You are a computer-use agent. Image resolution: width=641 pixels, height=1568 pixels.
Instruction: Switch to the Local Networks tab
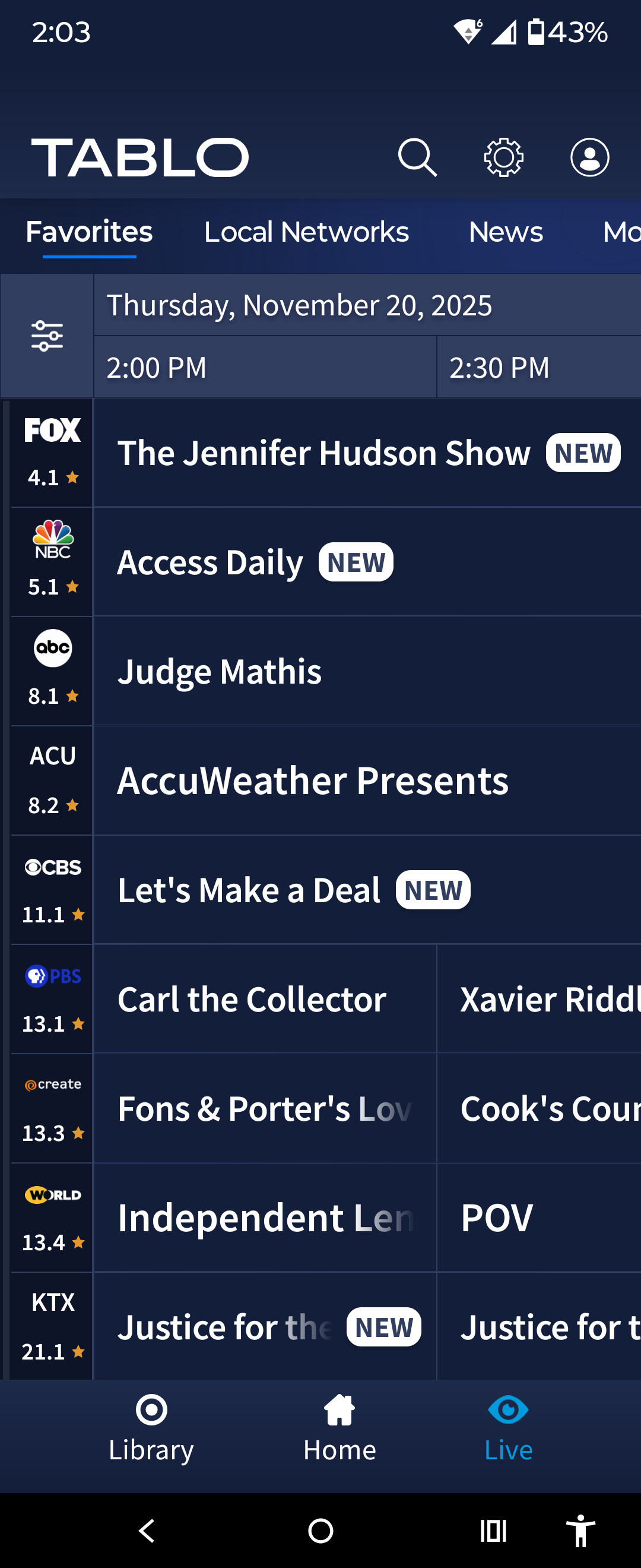coord(306,232)
